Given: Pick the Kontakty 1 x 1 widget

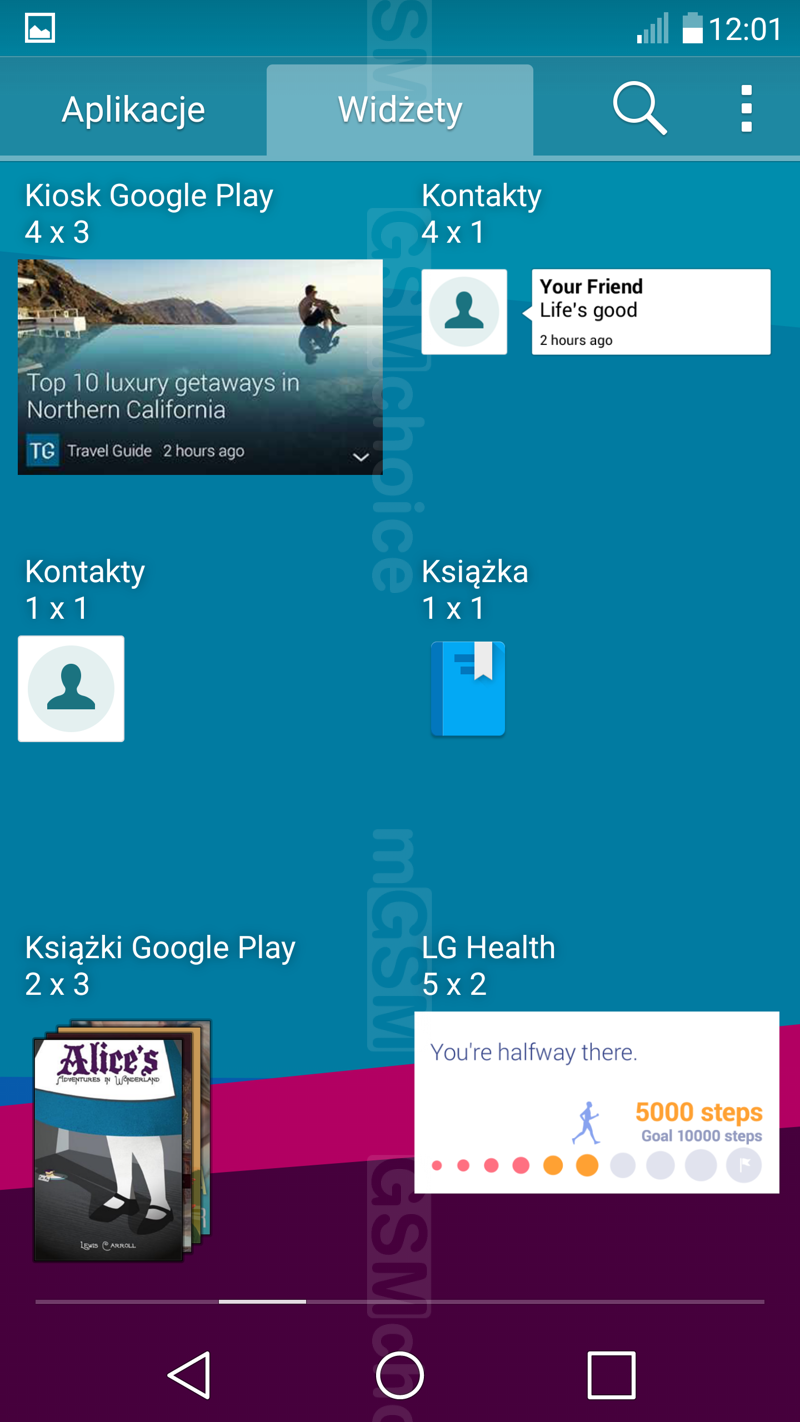Looking at the screenshot, I should click(71, 689).
